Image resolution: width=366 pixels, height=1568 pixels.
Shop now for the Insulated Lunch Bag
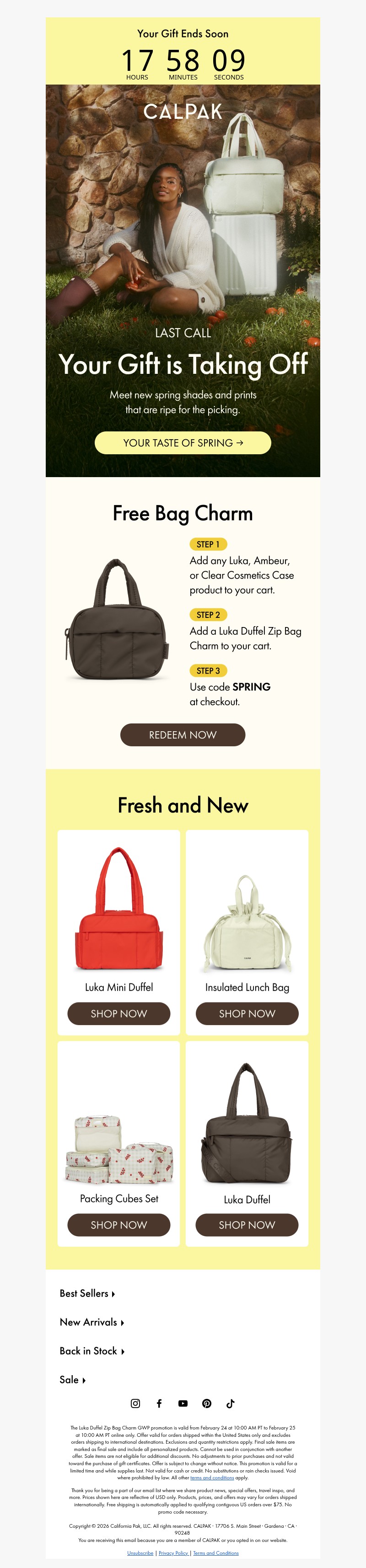point(247,1014)
